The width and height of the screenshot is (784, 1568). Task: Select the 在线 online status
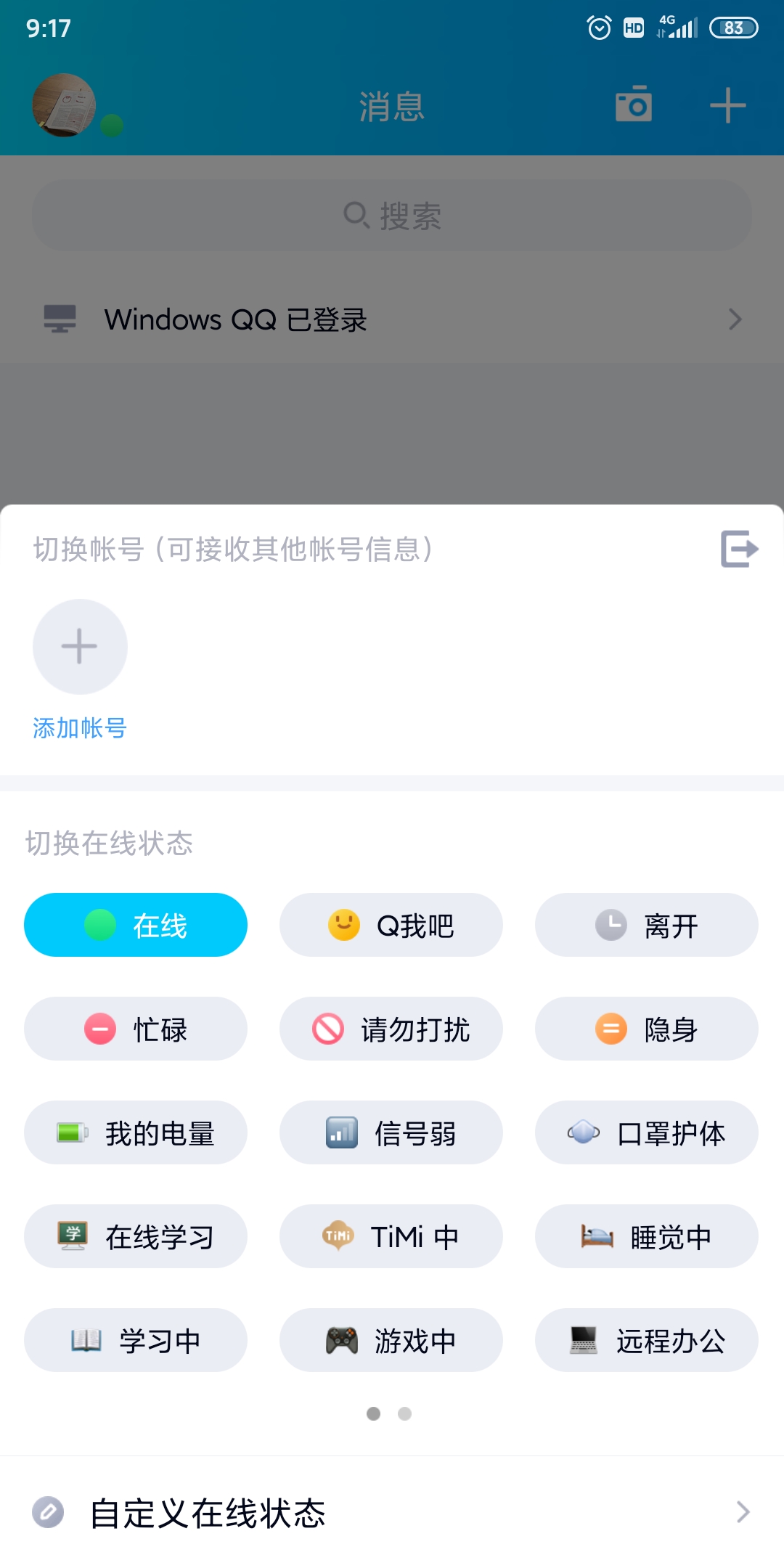136,925
